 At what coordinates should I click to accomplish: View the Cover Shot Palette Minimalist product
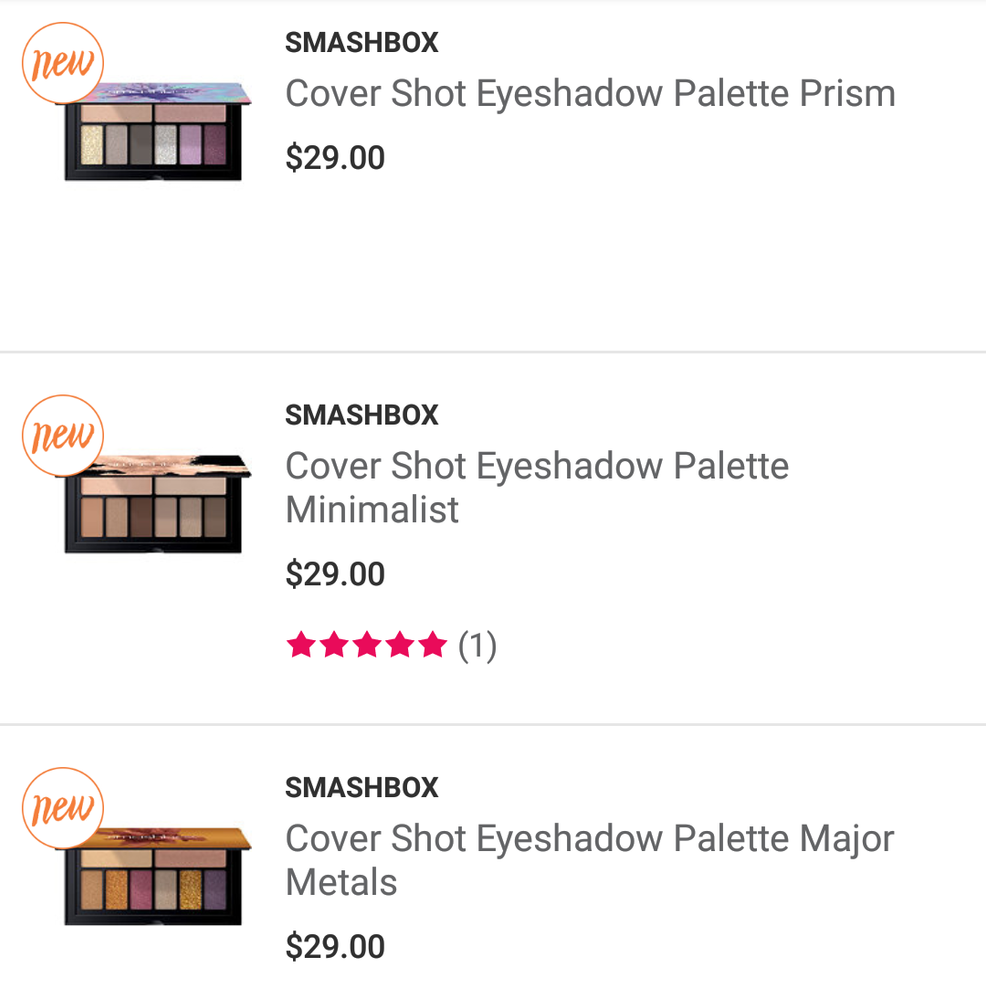(x=537, y=487)
